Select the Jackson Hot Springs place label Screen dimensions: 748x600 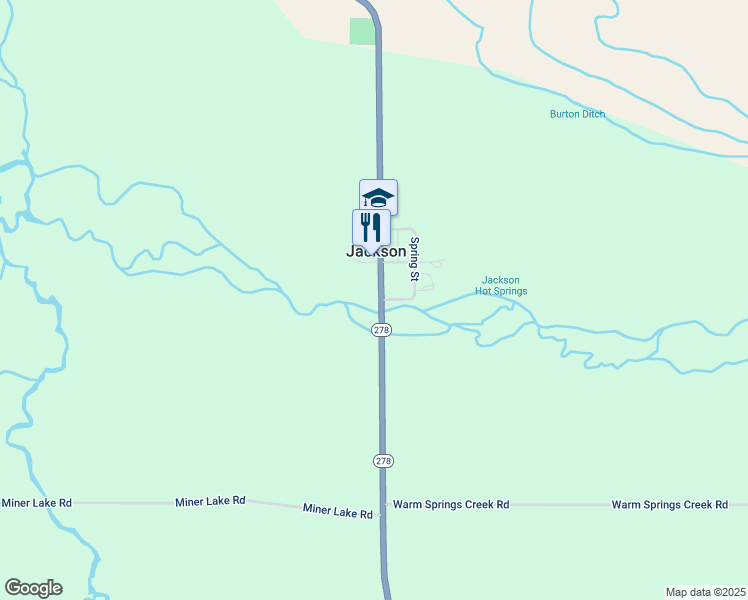(x=500, y=286)
